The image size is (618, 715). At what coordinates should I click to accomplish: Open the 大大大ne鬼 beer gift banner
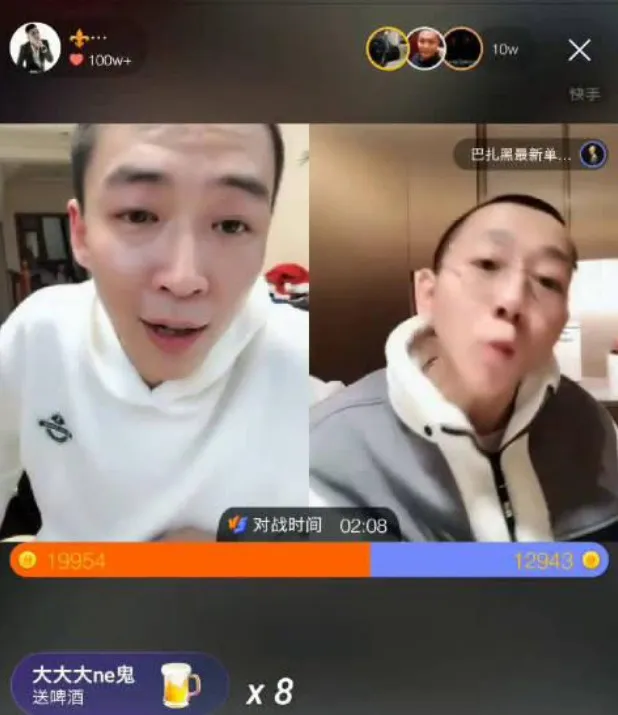115,686
